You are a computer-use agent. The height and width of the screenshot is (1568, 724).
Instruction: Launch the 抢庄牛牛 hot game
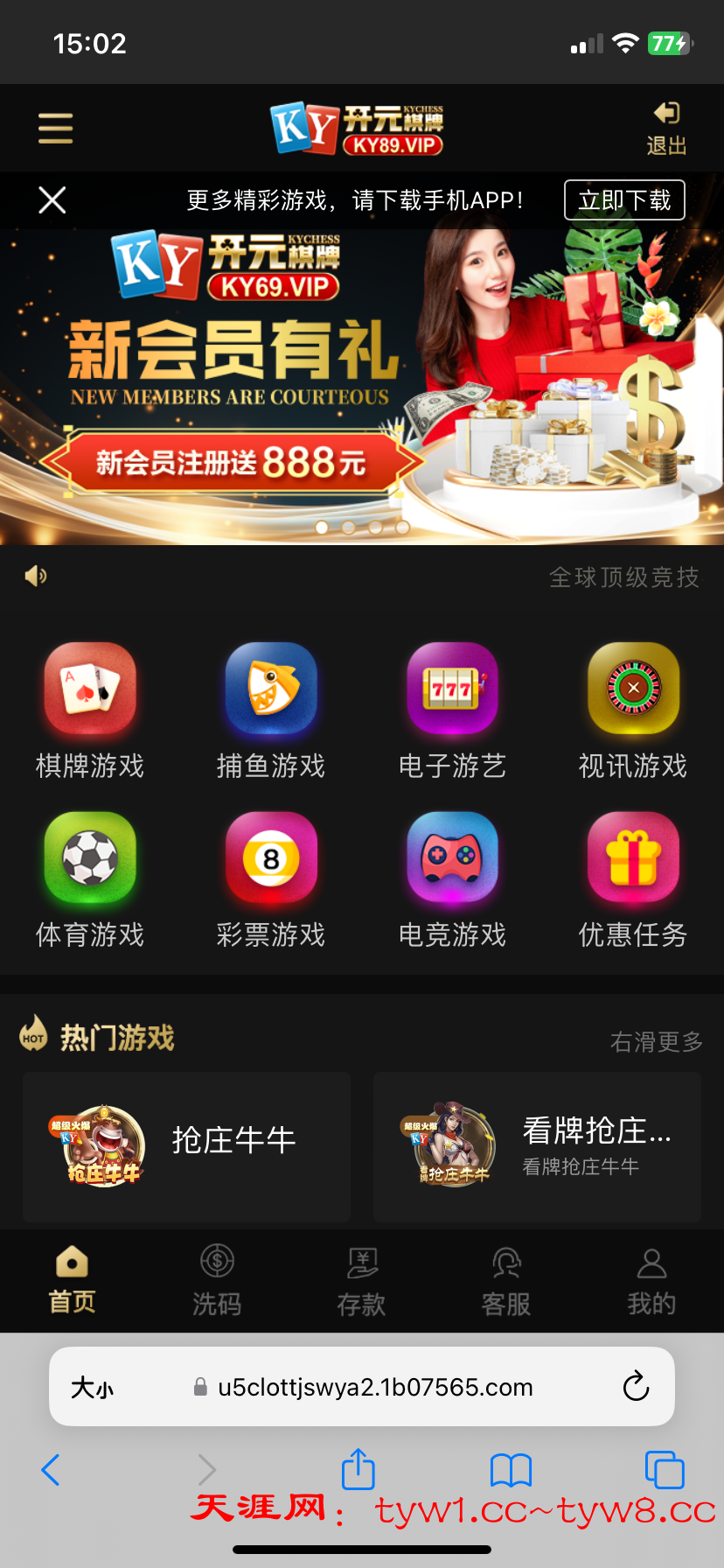coord(186,1146)
